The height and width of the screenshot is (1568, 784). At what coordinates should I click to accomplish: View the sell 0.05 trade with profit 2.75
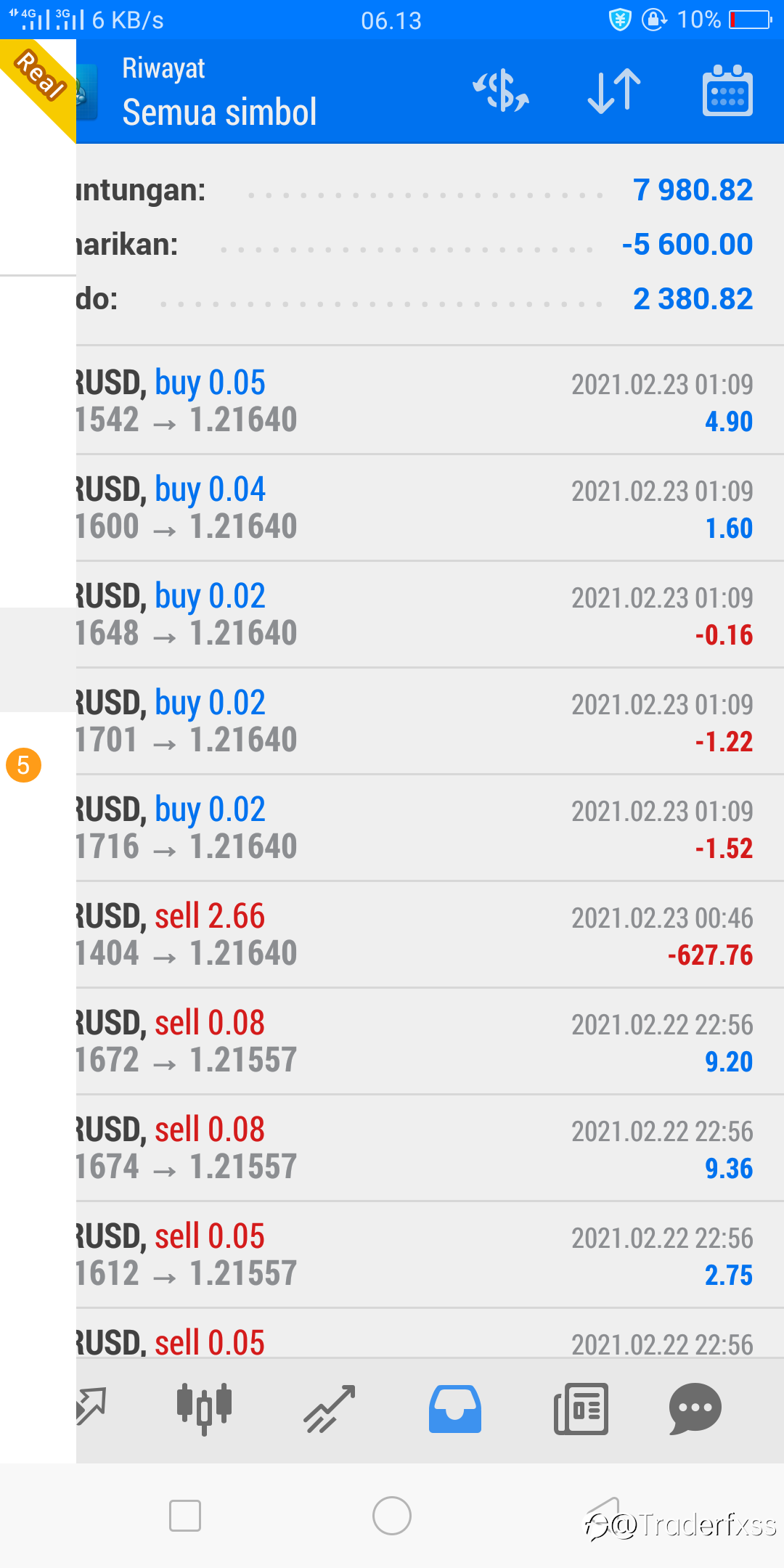click(x=430, y=1254)
